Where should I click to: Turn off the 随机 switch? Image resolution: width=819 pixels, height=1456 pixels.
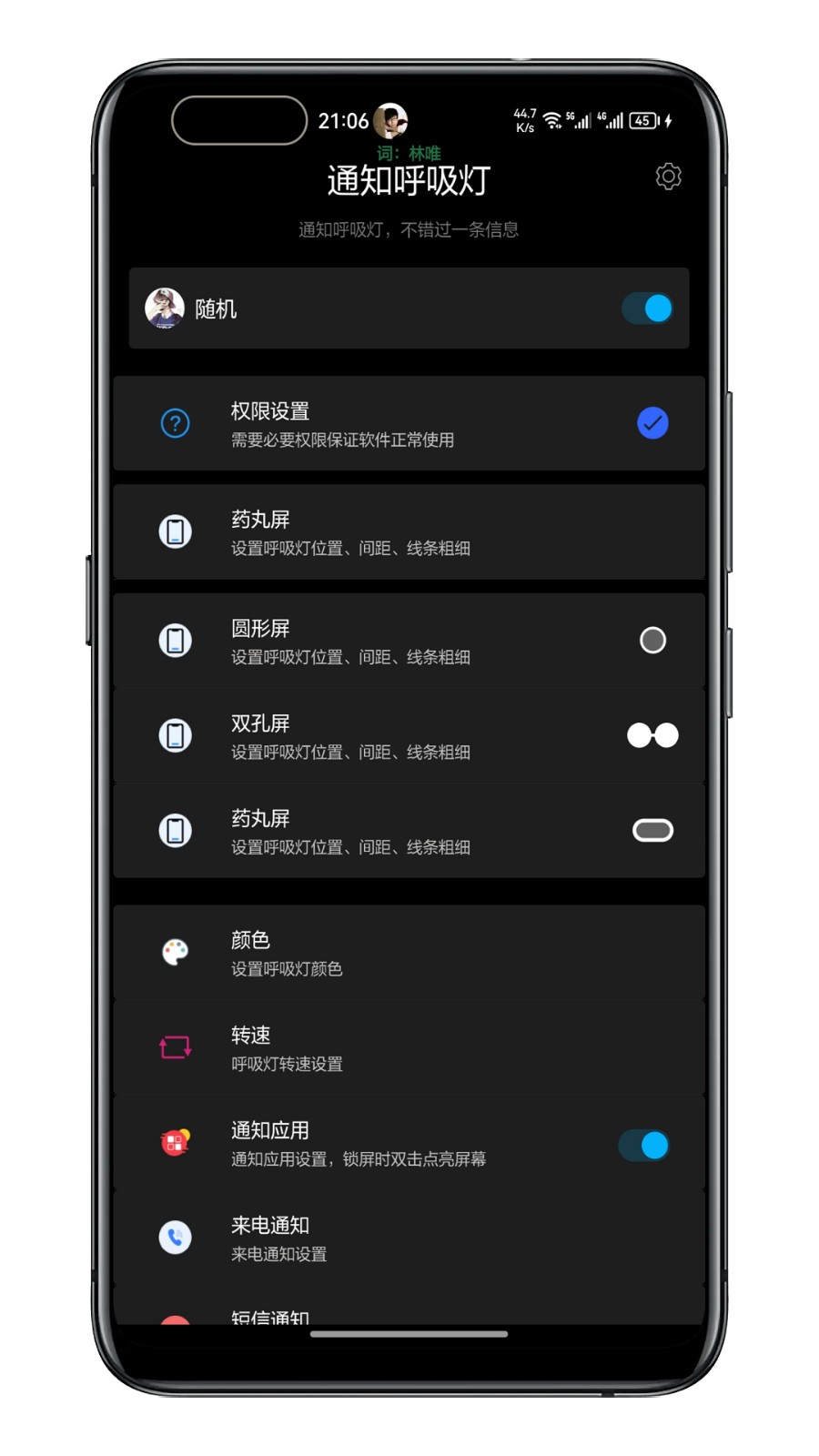tap(647, 308)
